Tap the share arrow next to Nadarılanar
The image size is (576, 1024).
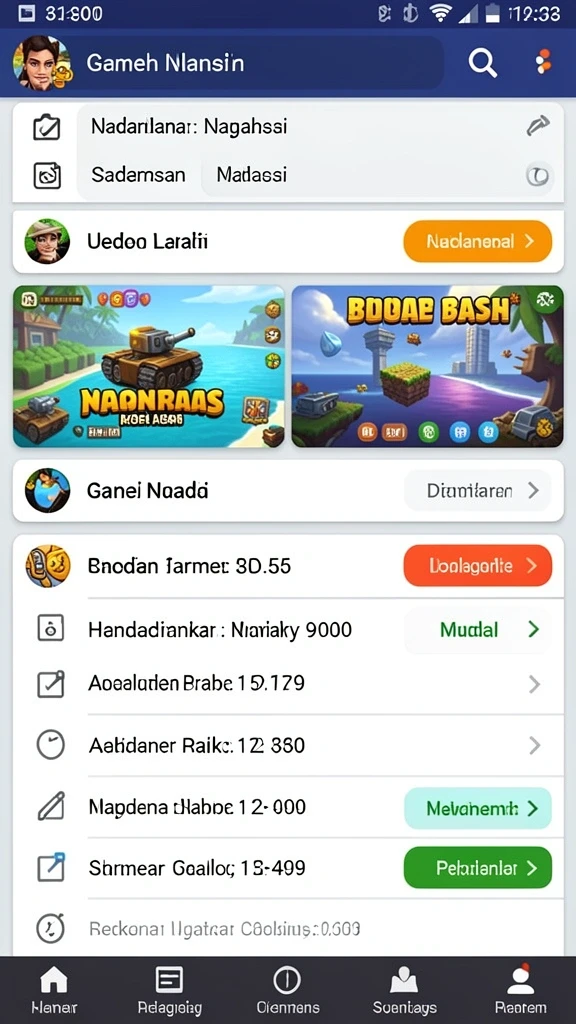pyautogui.click(x=538, y=125)
